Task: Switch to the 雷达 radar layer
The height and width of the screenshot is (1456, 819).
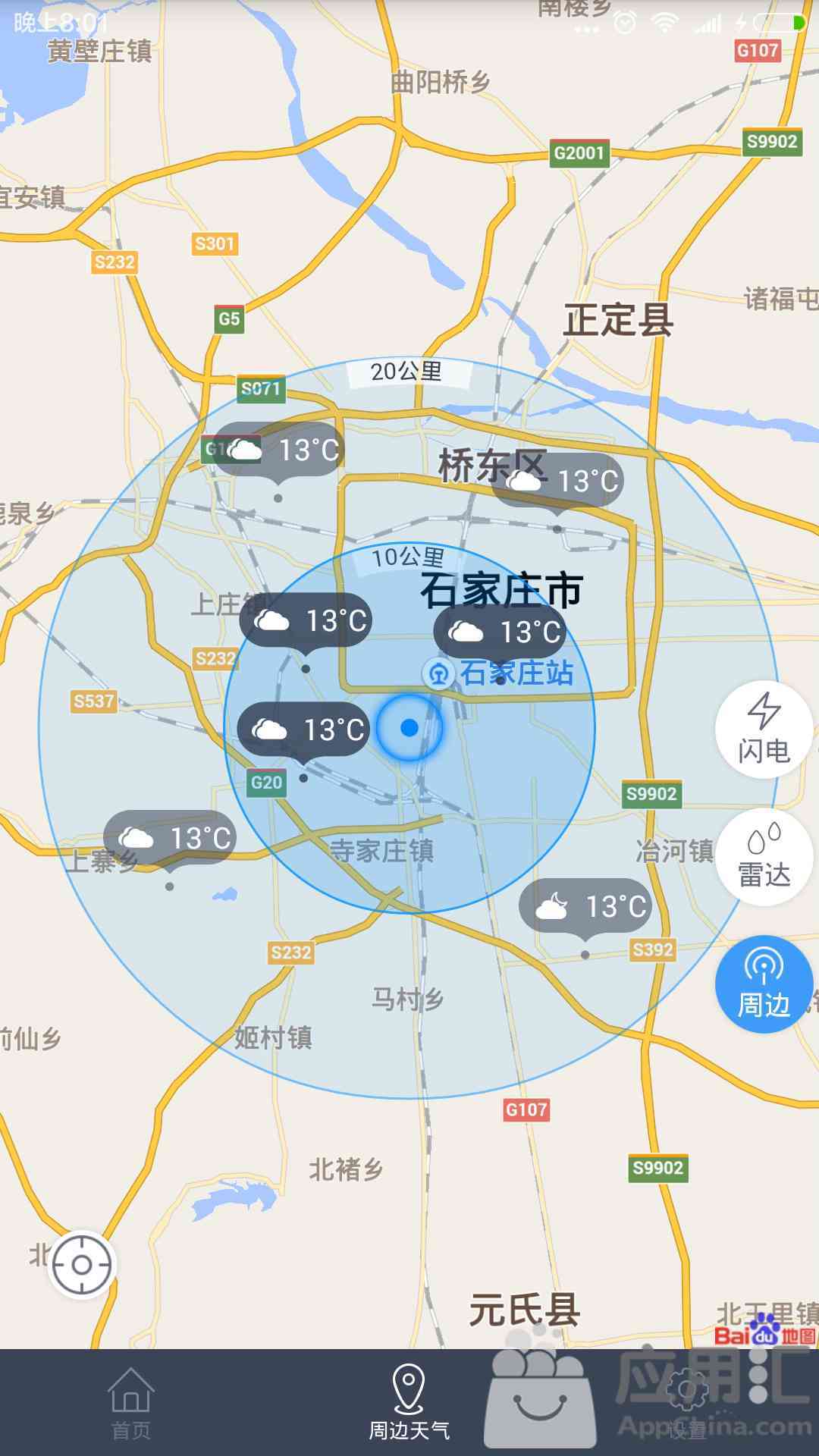Action: pos(764,856)
